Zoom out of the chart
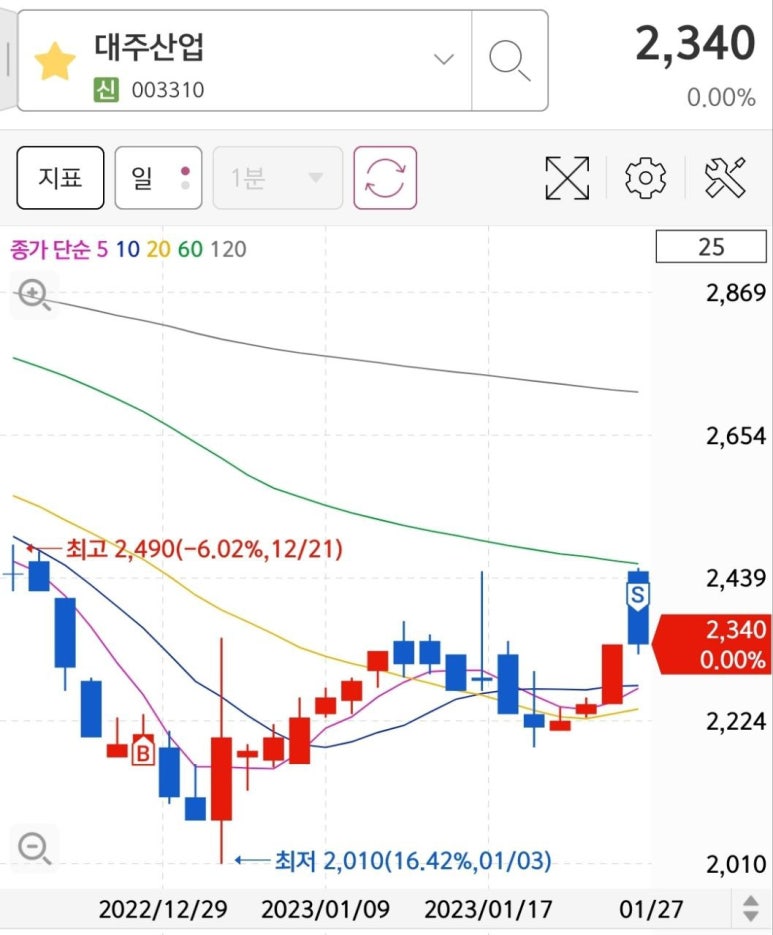This screenshot has height=935, width=773. 34,849
